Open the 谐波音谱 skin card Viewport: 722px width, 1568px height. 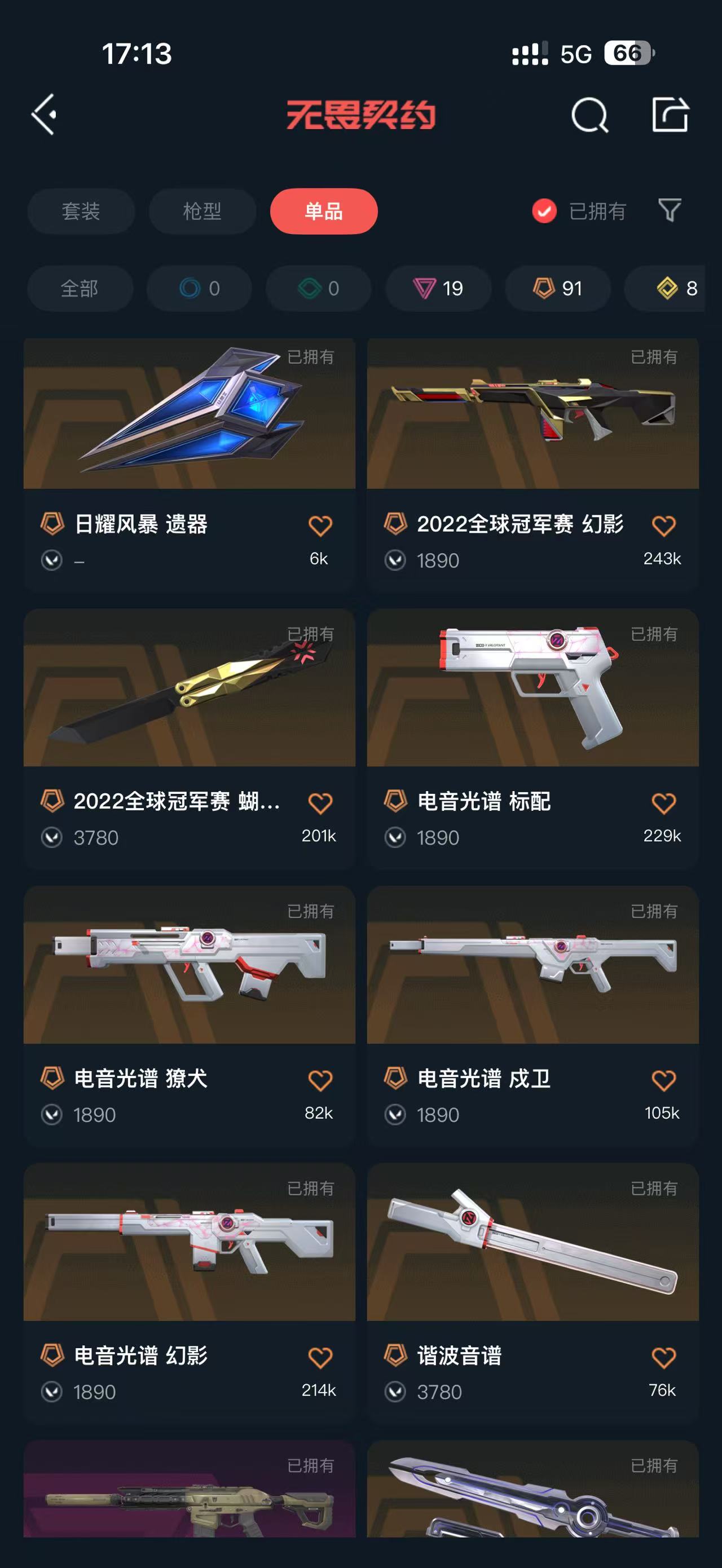click(x=532, y=1293)
